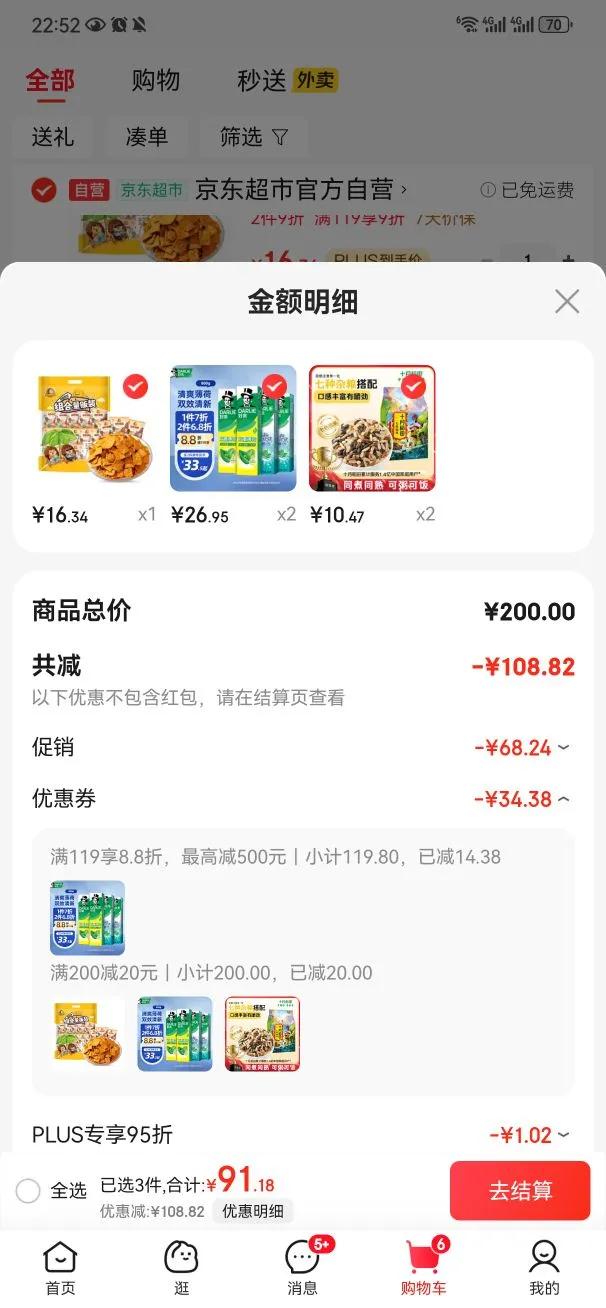606x1308 pixels.
Task: Switch to the 逛 browse tab
Action: (x=181, y=1268)
